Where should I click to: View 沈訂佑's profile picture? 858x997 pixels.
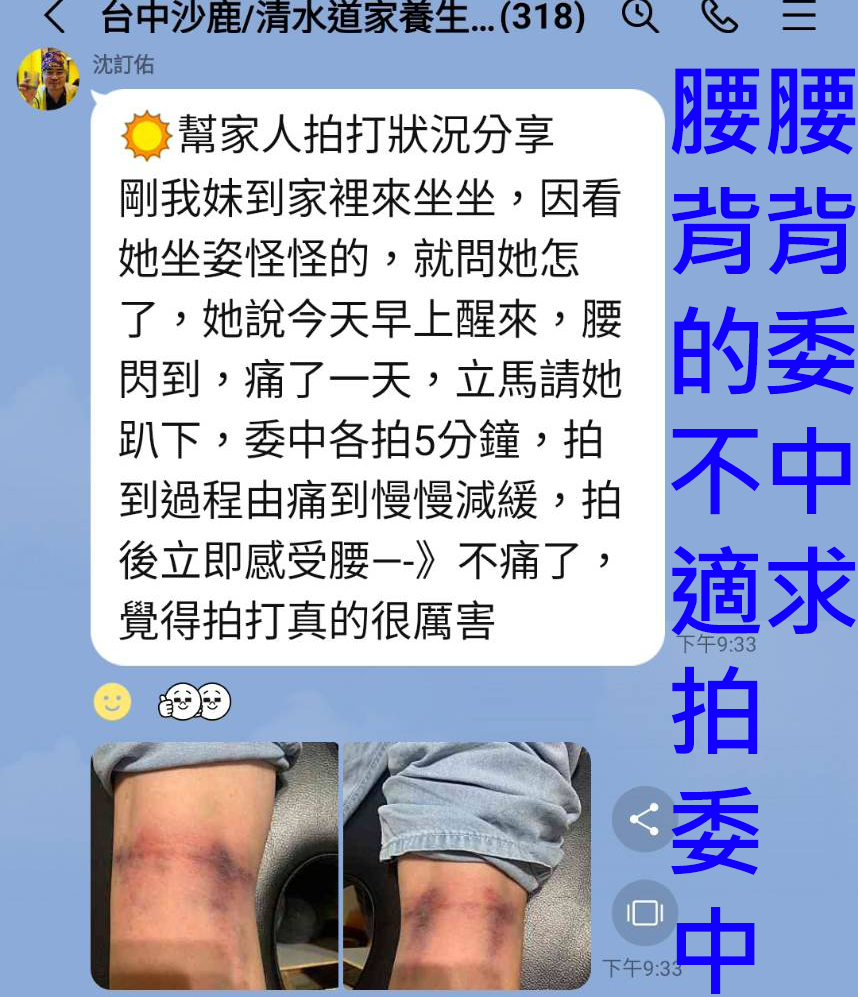click(x=48, y=79)
